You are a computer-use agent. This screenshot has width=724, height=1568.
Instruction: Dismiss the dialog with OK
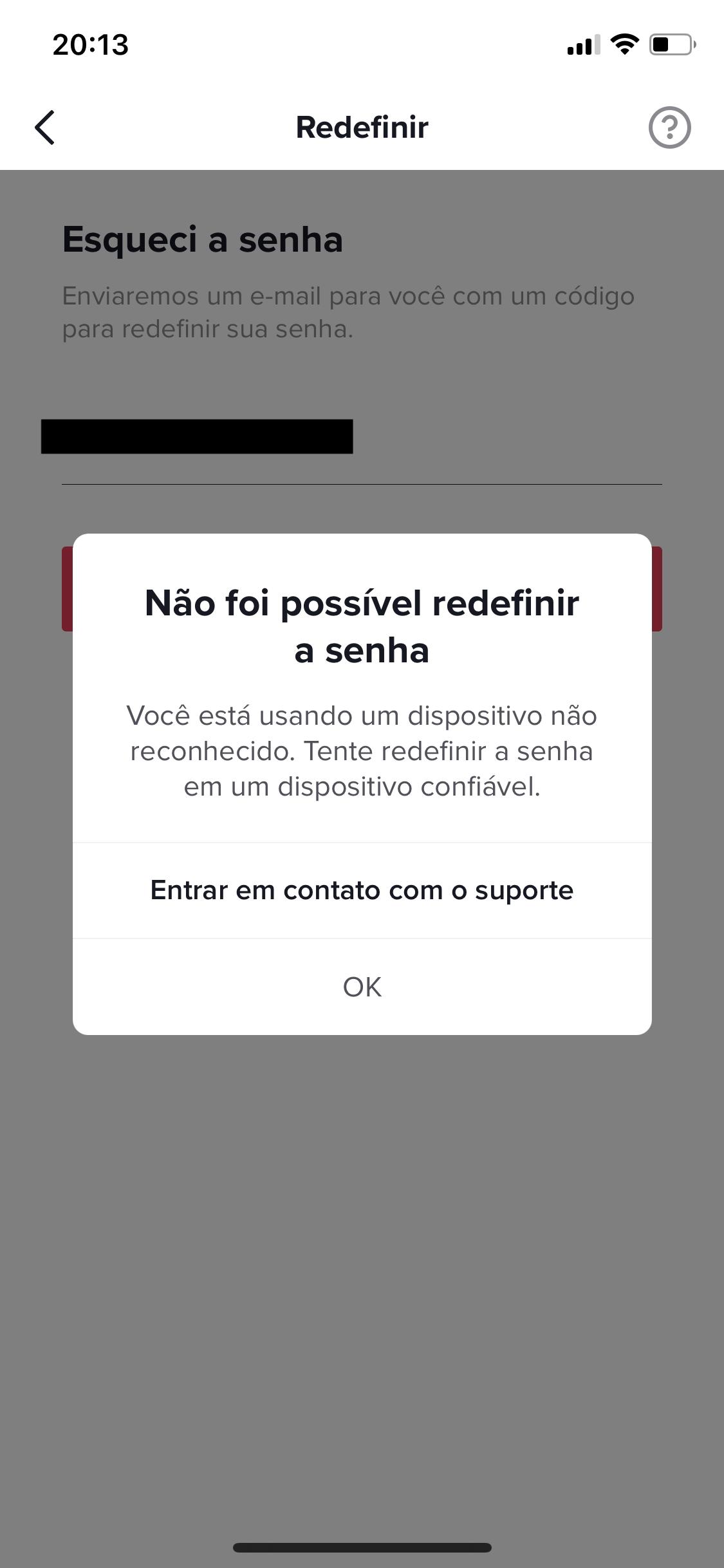click(362, 987)
